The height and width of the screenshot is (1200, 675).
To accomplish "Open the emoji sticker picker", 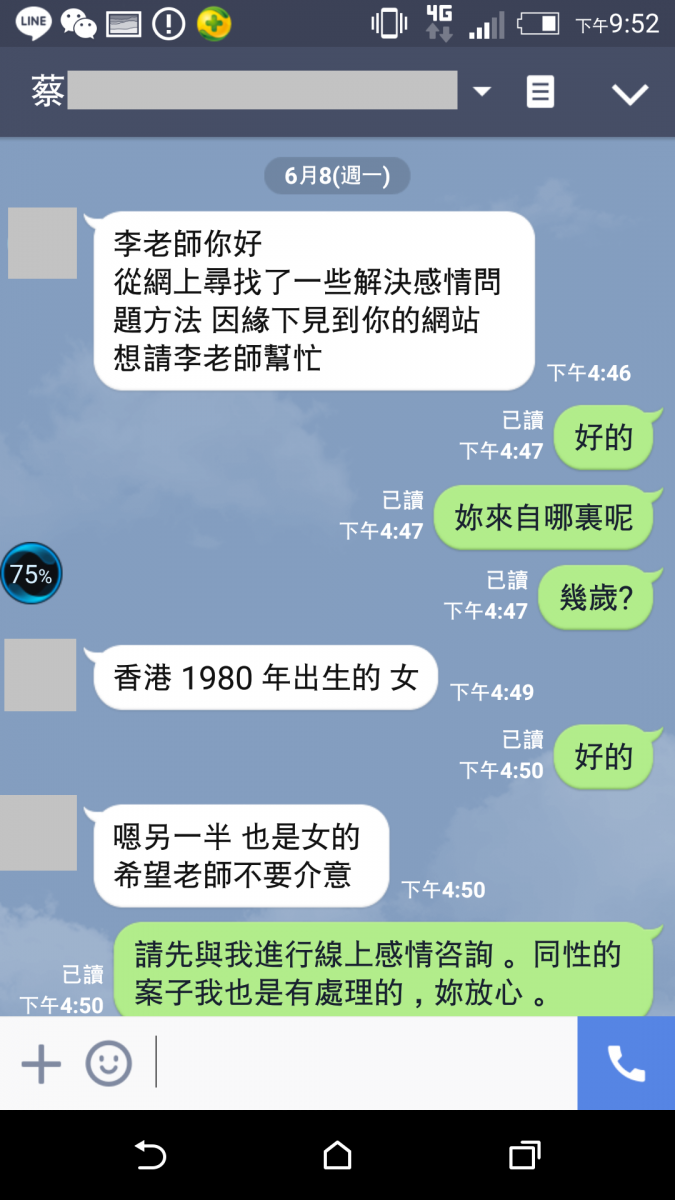I will click(x=108, y=1062).
